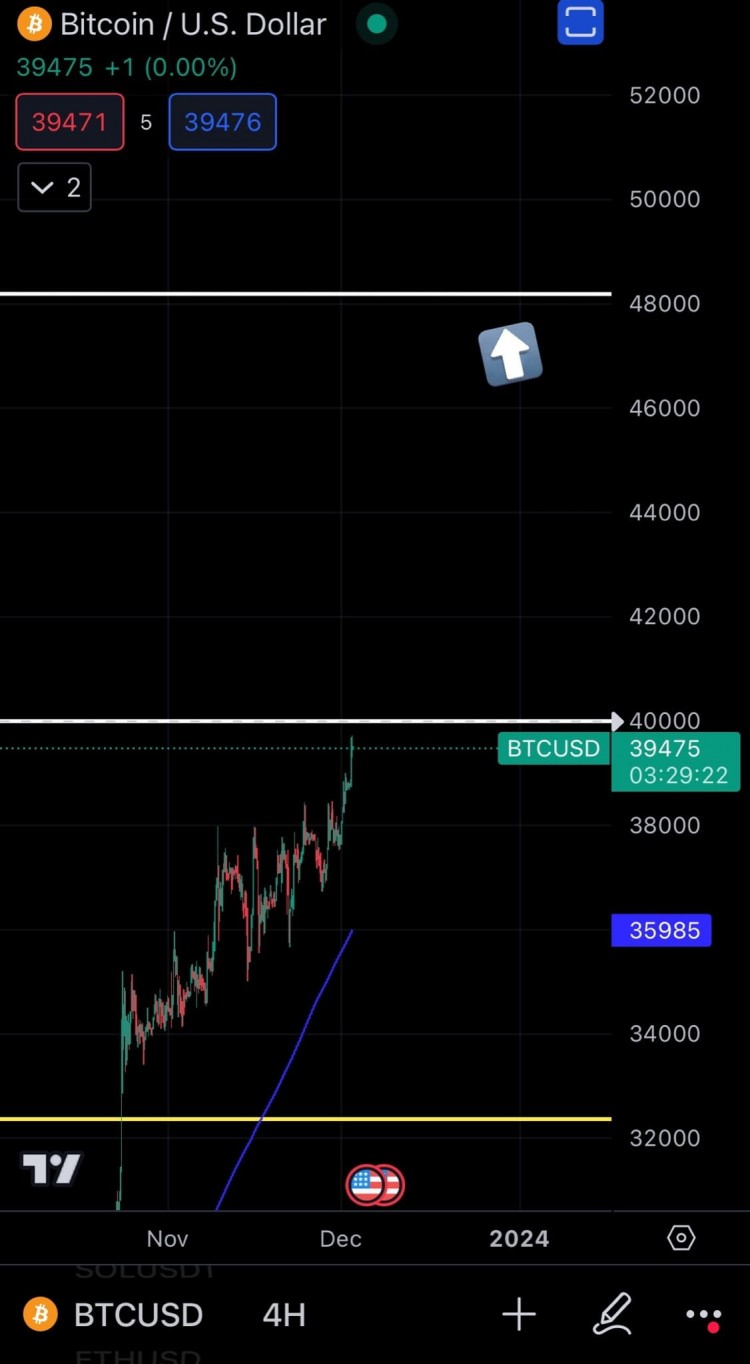
Task: Toggle fullscreen chart mode
Action: click(x=580, y=22)
